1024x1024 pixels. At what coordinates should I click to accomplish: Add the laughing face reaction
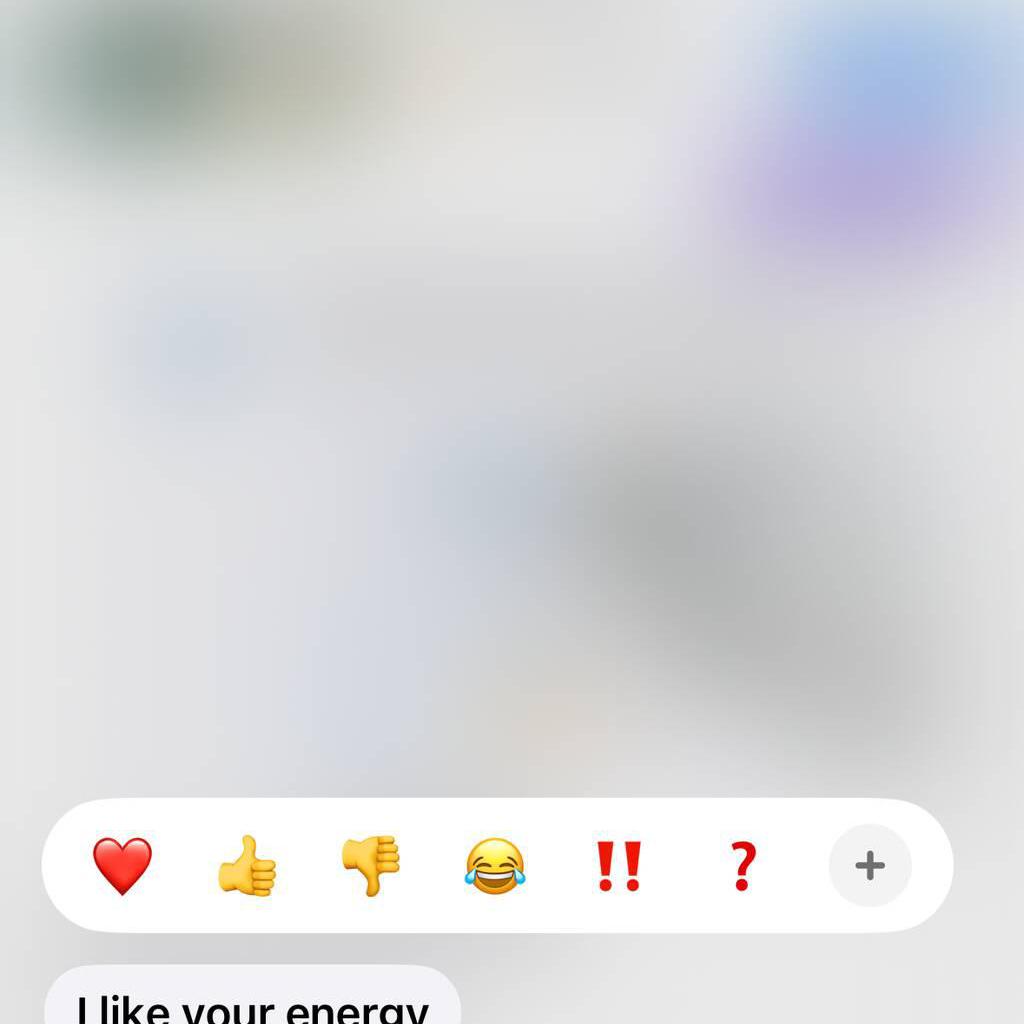pyautogui.click(x=495, y=866)
